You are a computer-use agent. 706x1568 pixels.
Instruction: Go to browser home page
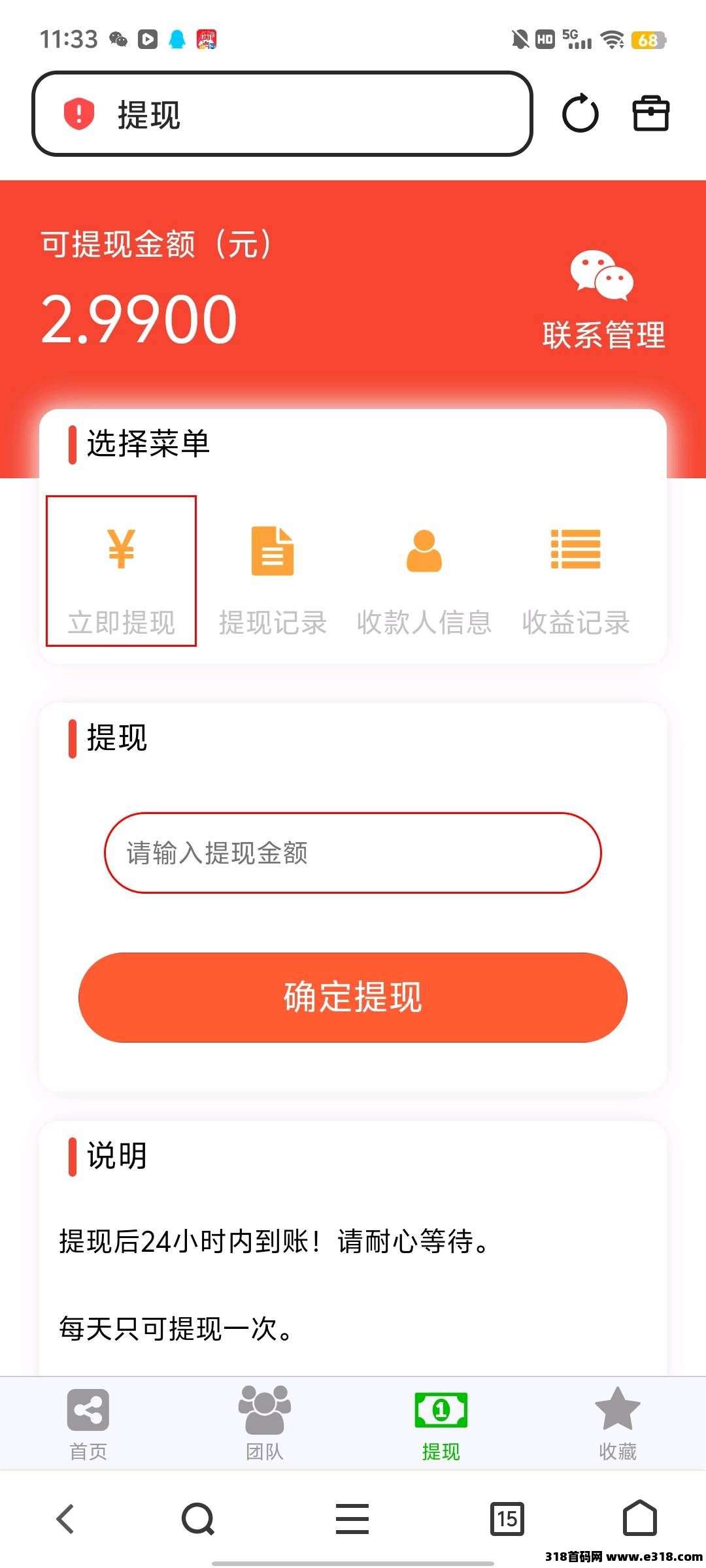pos(639,1518)
